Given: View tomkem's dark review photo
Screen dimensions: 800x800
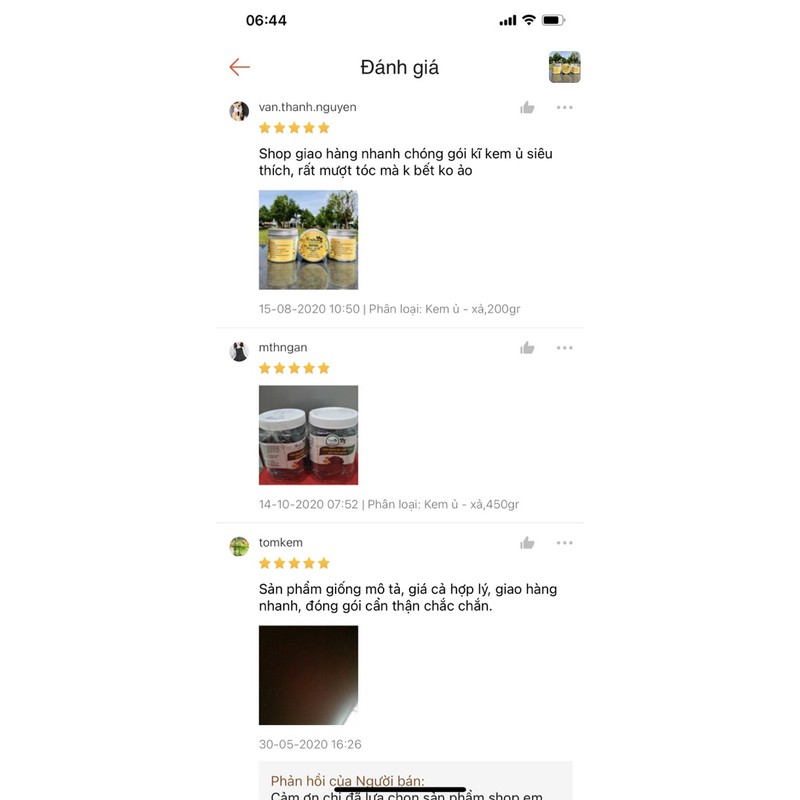Looking at the screenshot, I should (308, 675).
